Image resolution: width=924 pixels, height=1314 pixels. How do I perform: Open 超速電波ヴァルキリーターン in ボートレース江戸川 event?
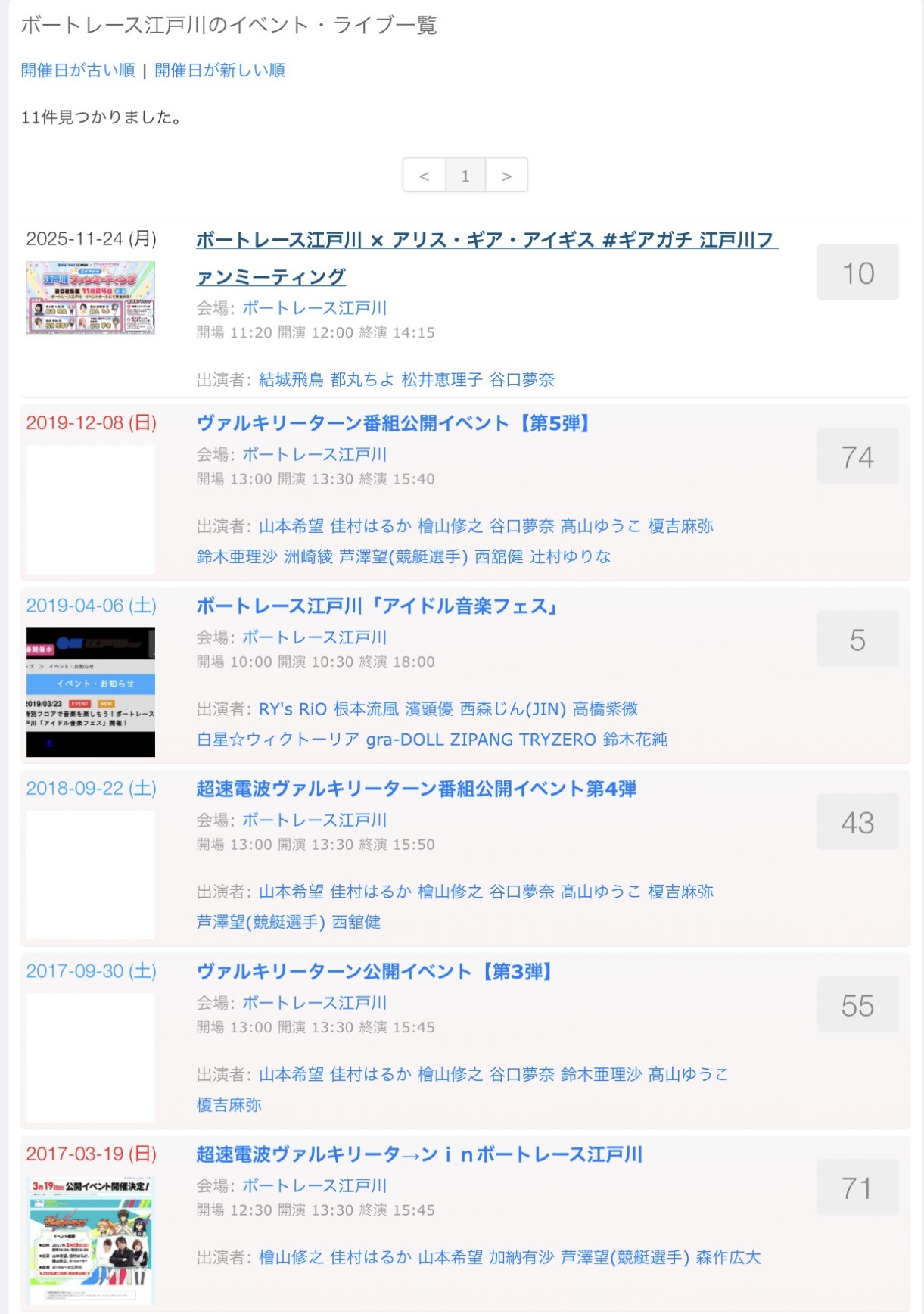click(x=419, y=1154)
